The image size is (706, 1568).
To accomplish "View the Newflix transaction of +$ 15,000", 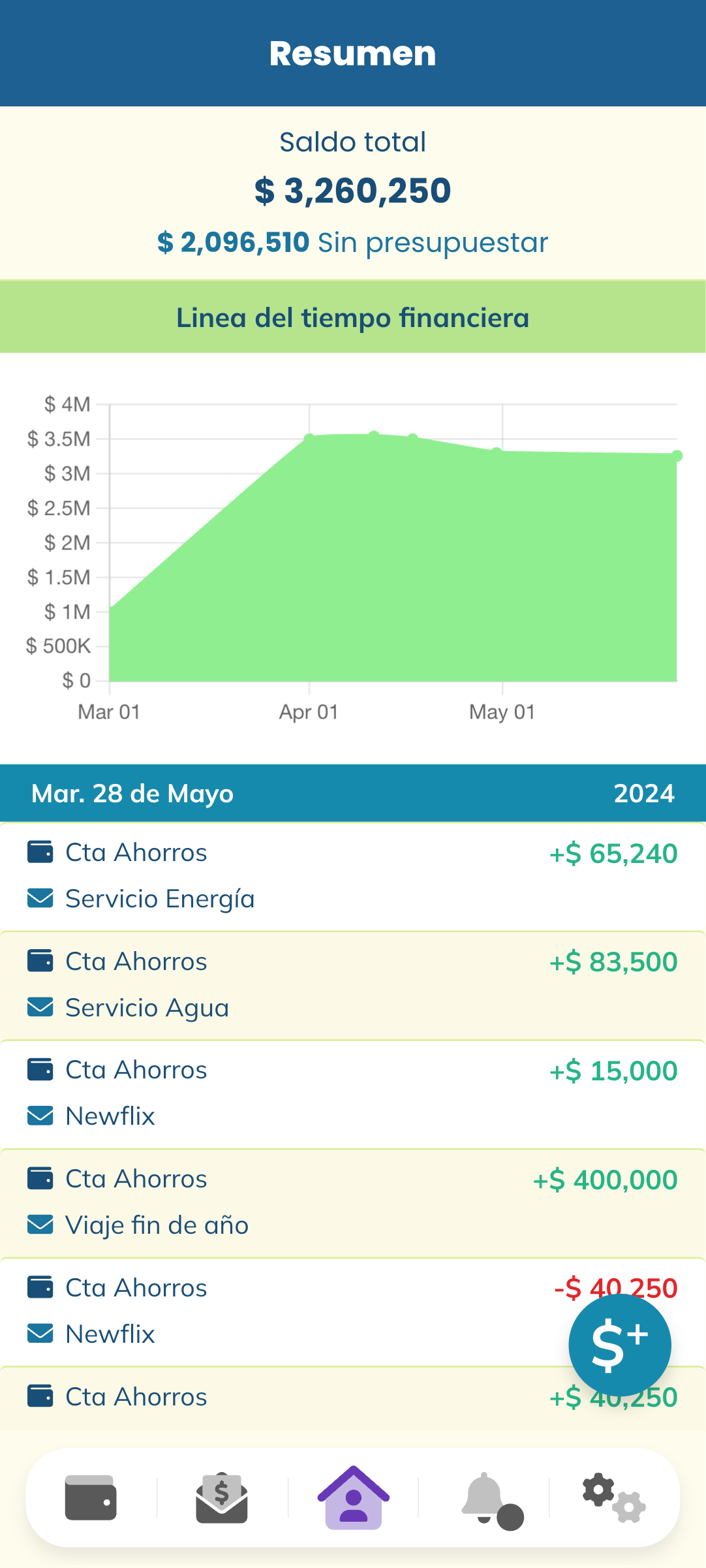I will tap(352, 1093).
